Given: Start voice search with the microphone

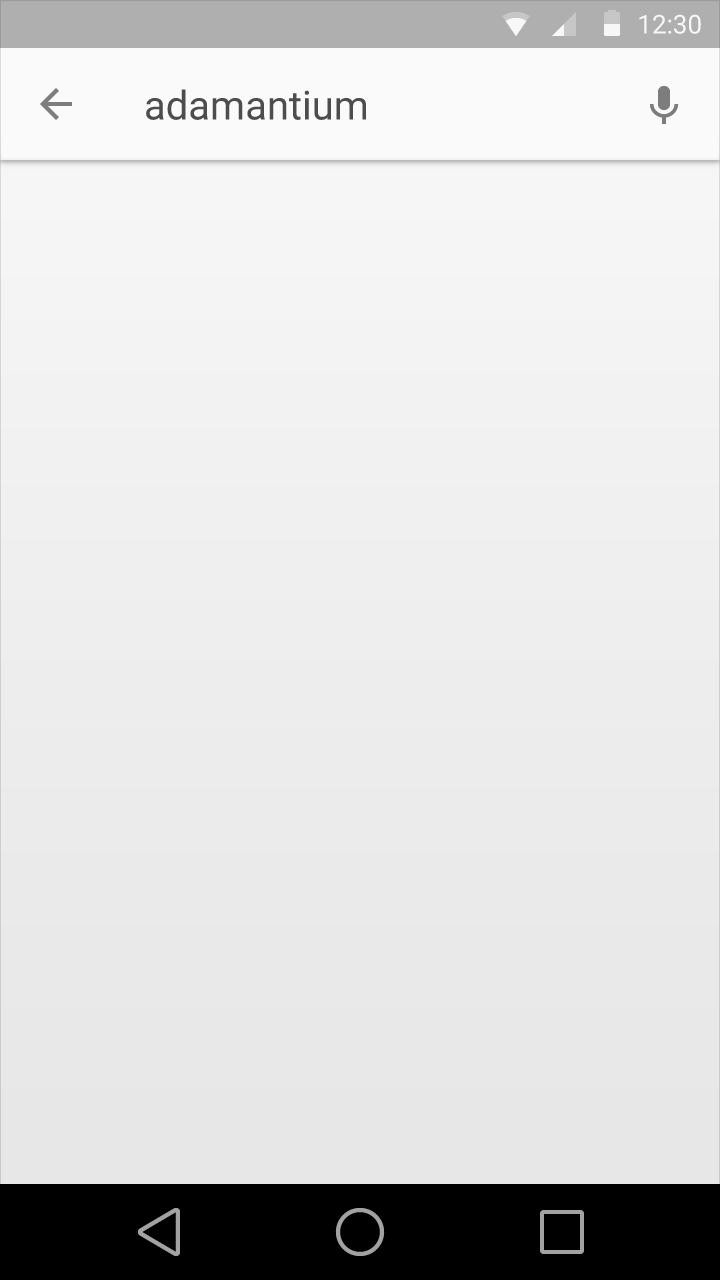Looking at the screenshot, I should pos(663,105).
